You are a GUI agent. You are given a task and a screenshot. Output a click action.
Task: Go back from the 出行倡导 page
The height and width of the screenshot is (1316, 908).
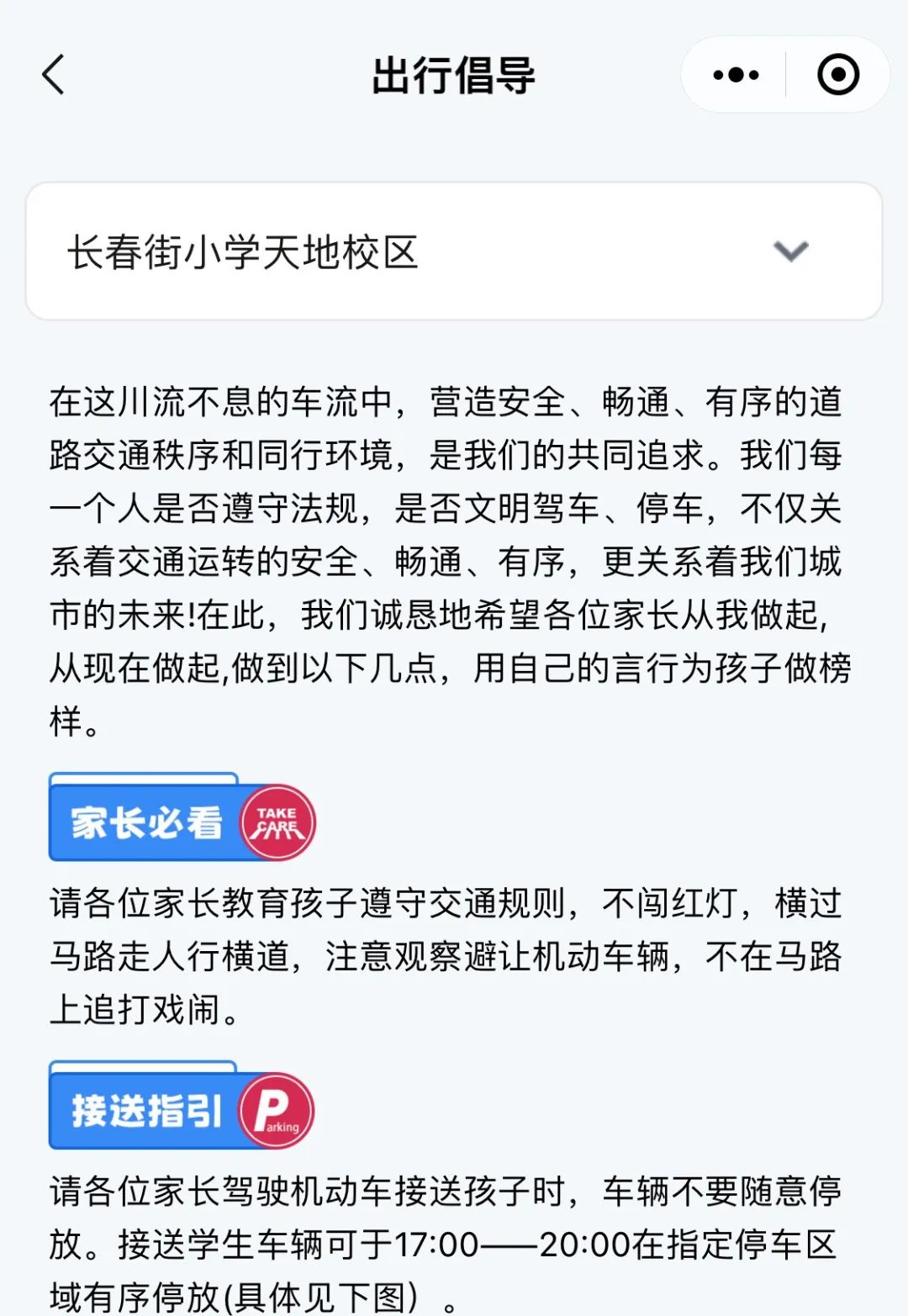coord(54,75)
